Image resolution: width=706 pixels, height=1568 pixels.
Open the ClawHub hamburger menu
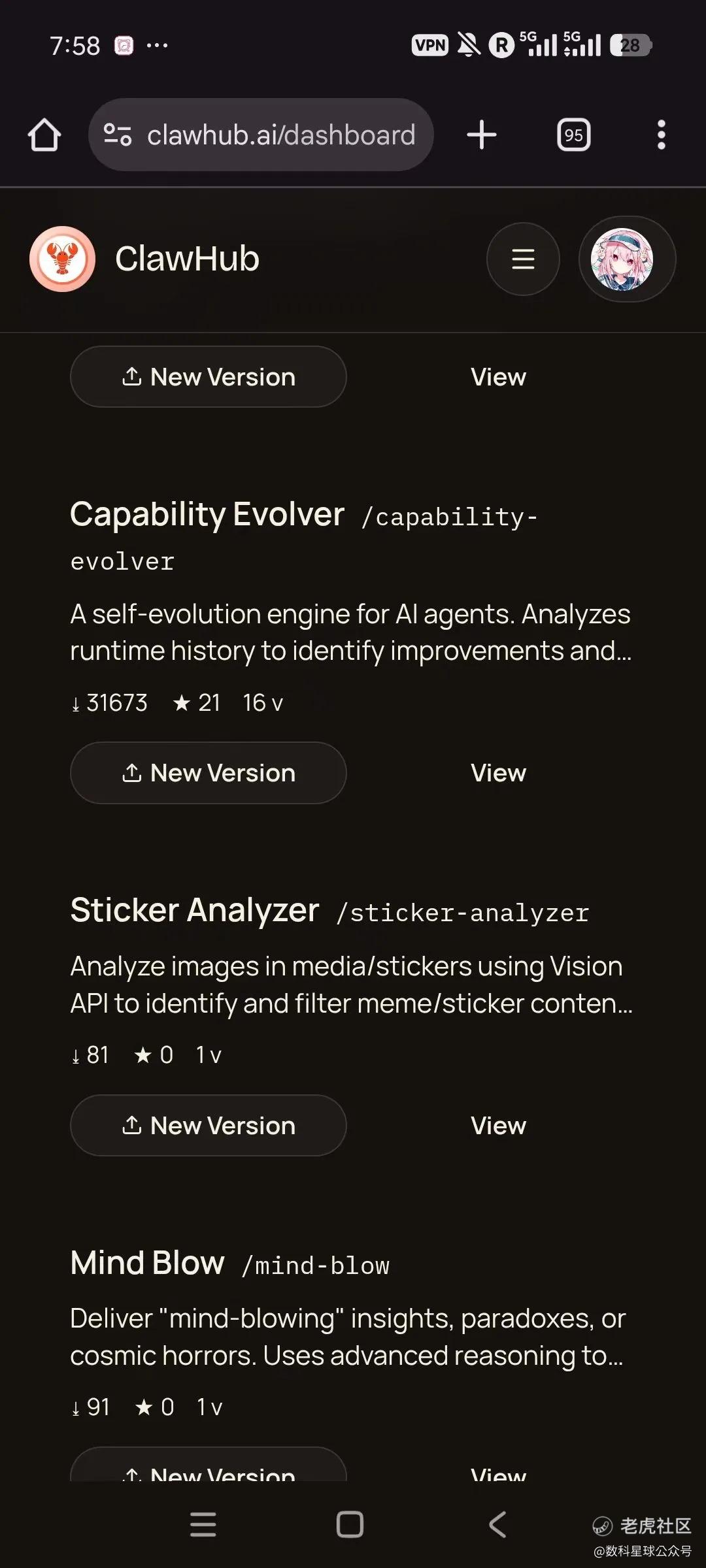pos(523,259)
